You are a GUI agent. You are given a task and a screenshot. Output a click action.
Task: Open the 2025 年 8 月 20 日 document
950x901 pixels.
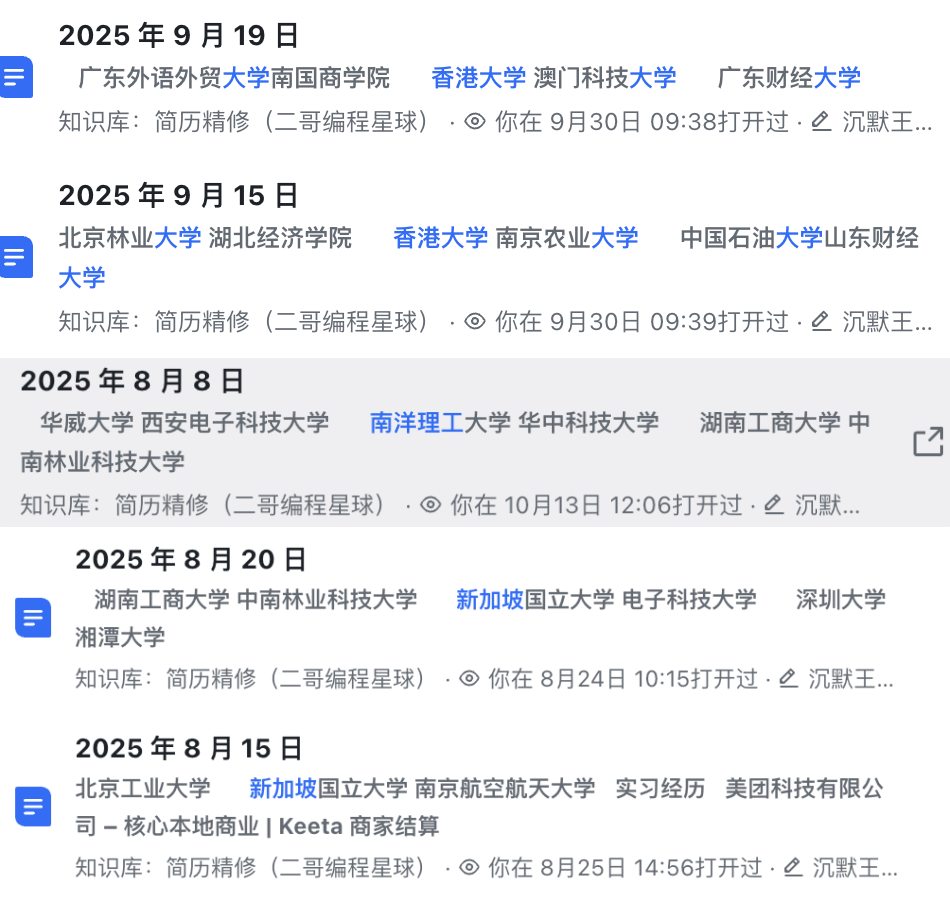point(191,559)
